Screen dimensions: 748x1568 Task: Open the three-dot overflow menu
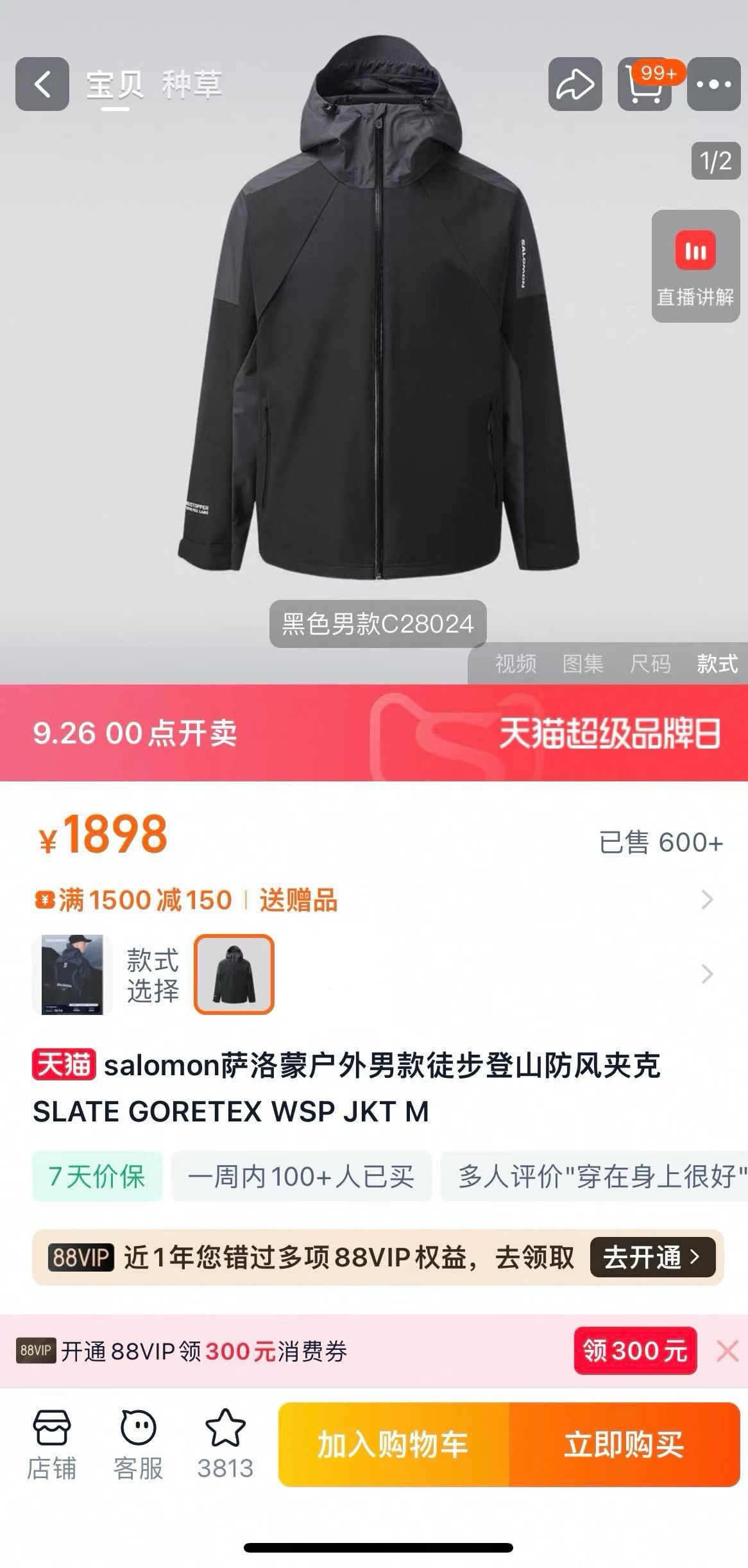coord(713,84)
